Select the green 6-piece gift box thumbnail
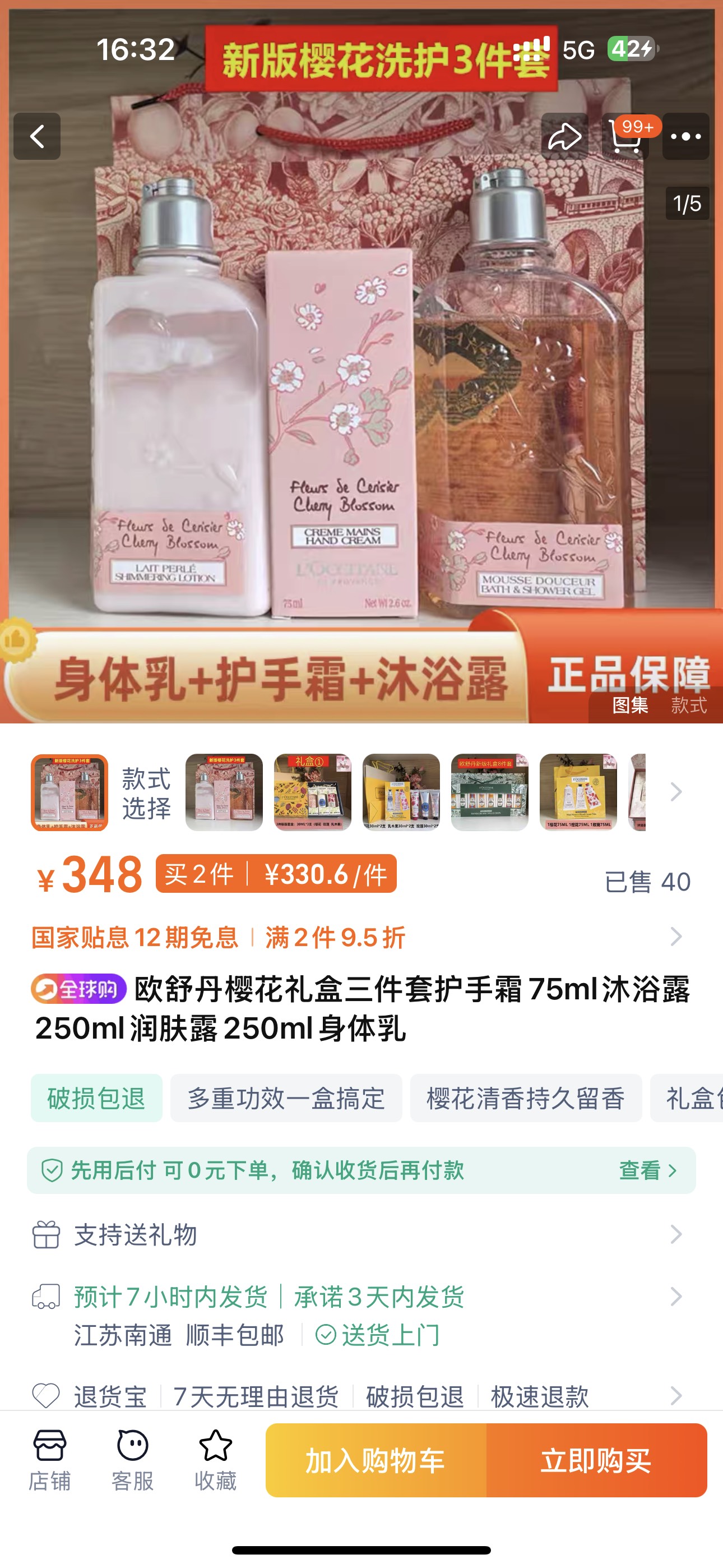Image resolution: width=723 pixels, height=1568 pixels. [x=489, y=792]
